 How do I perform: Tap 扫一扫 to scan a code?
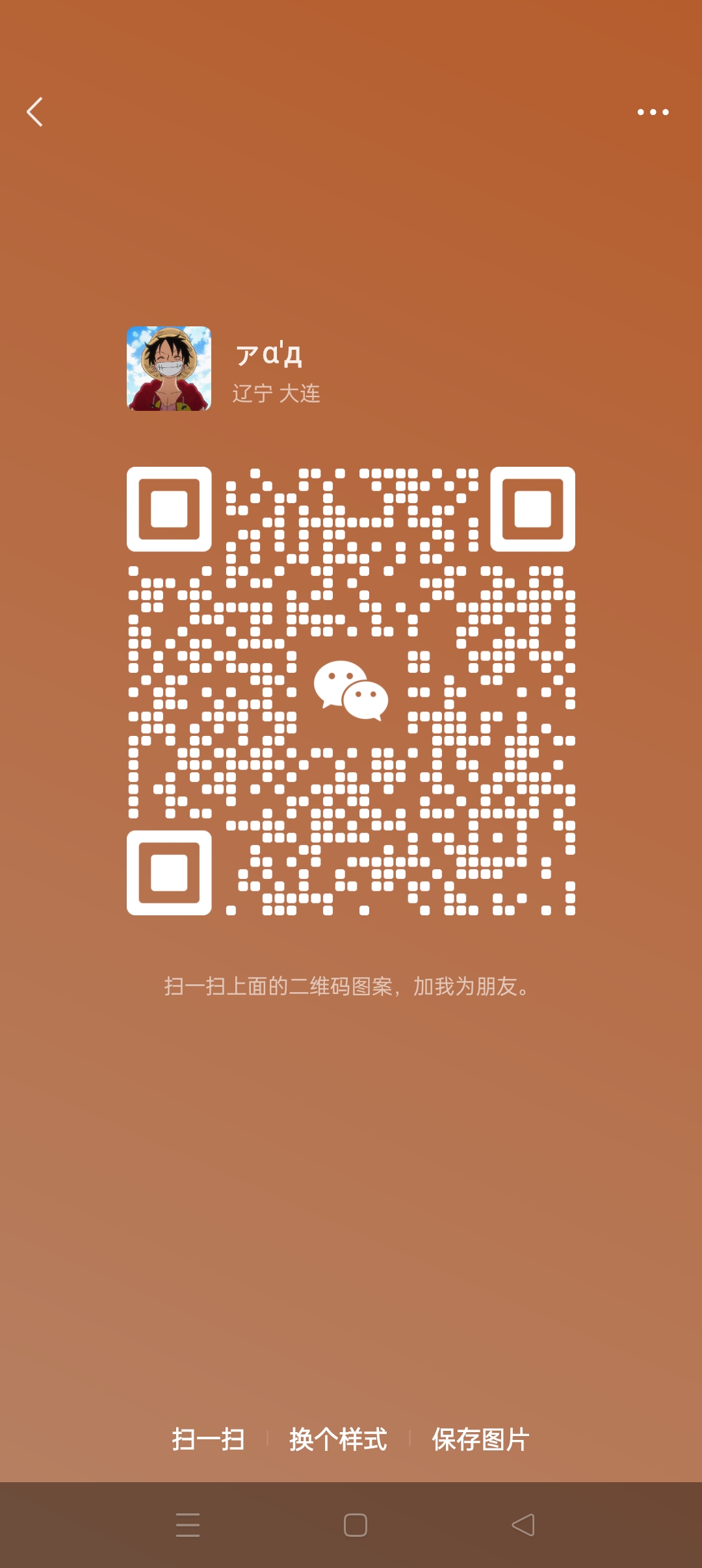point(208,1439)
